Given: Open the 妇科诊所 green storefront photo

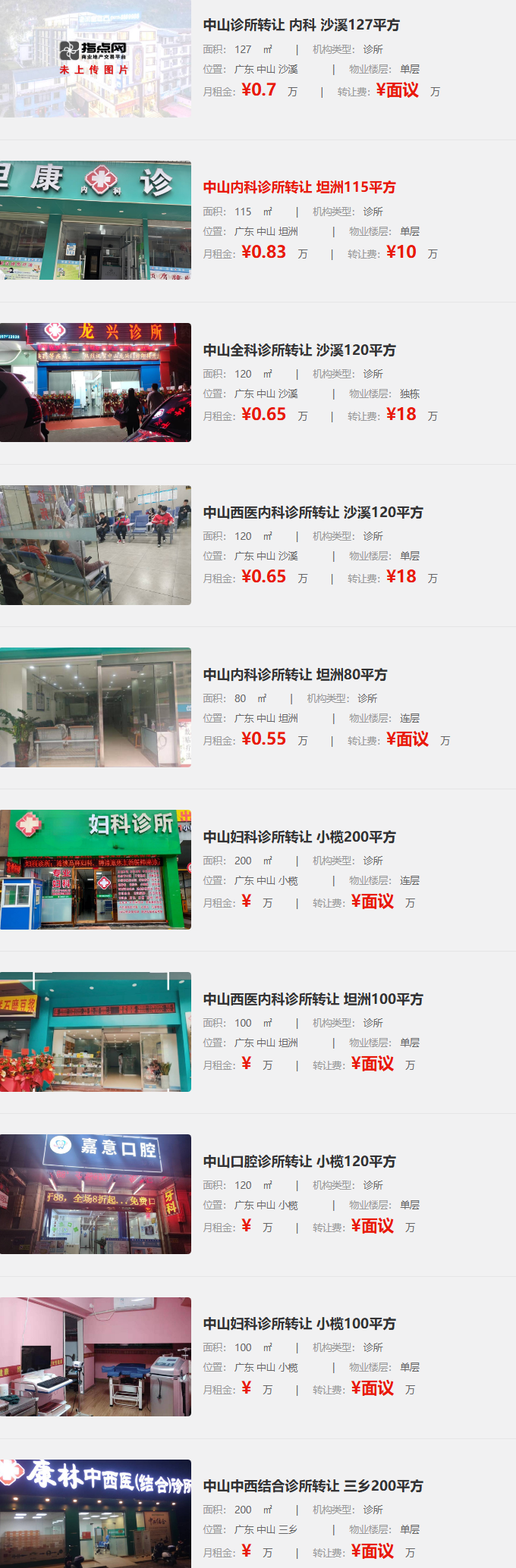Looking at the screenshot, I should point(96,870).
